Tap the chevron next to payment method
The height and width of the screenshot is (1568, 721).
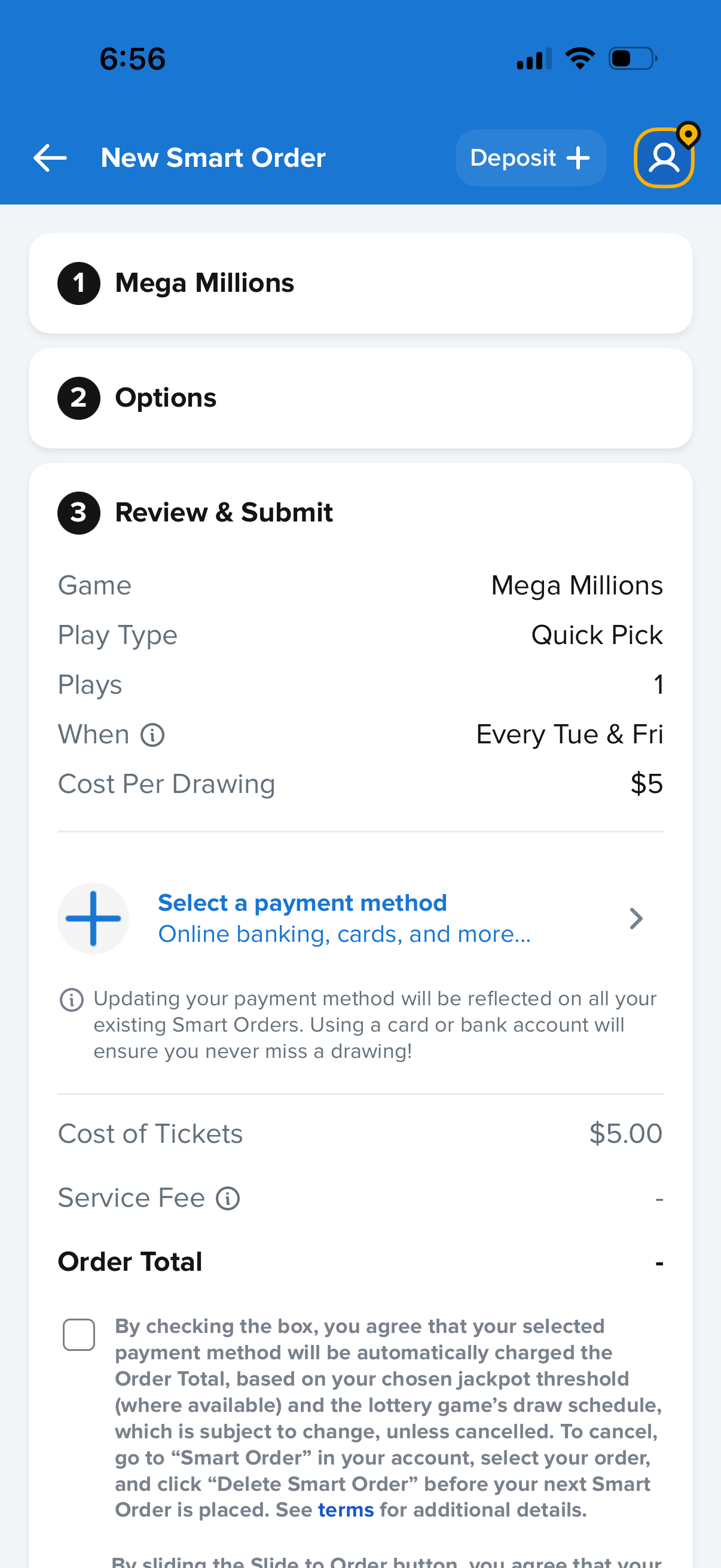click(636, 918)
